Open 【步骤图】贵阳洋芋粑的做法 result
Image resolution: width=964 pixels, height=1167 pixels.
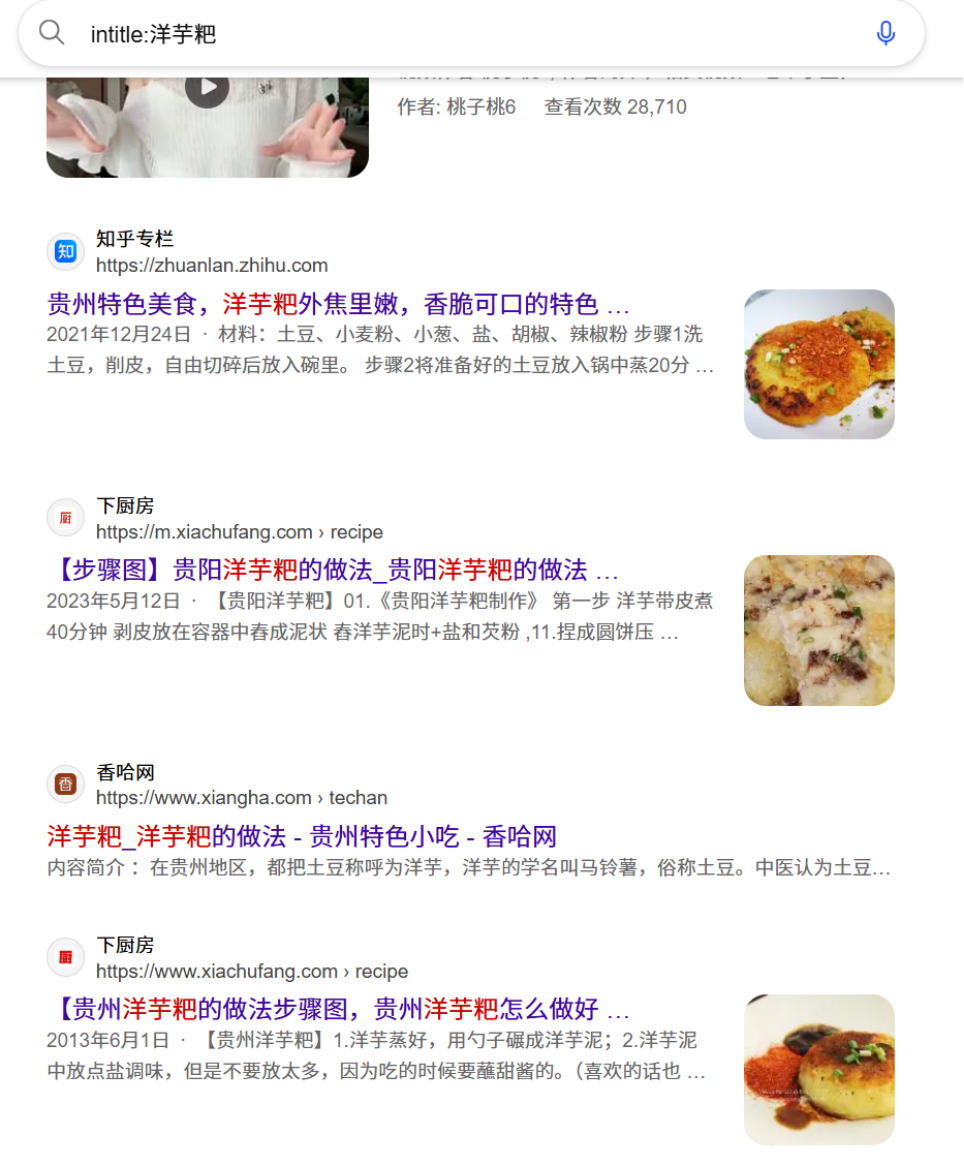tap(332, 570)
